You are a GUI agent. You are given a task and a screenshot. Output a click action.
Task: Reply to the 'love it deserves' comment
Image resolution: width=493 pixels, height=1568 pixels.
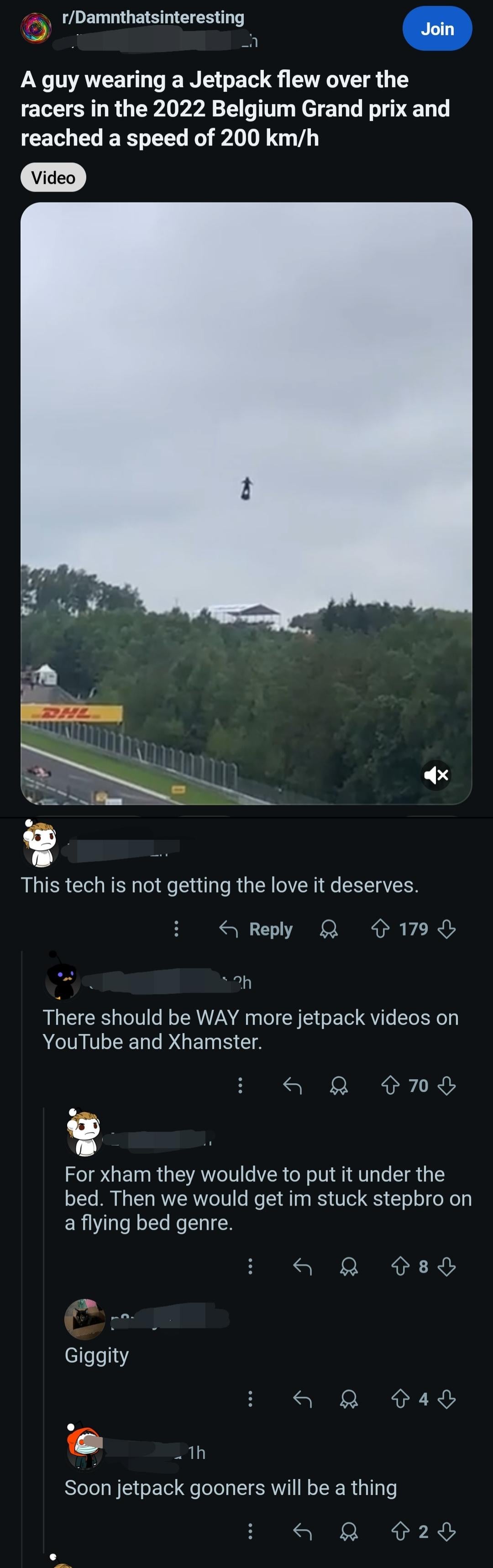click(256, 929)
